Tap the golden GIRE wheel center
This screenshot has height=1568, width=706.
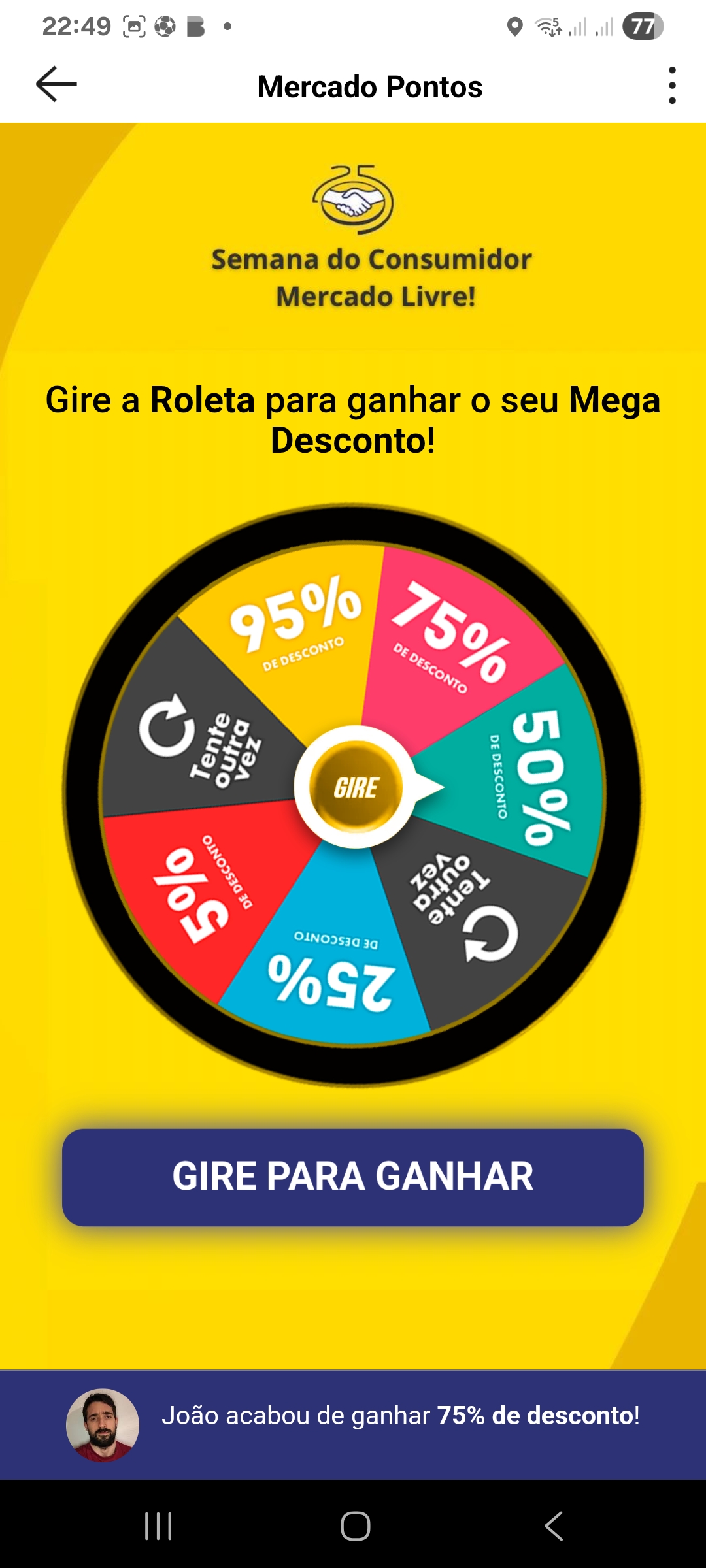pos(356,787)
